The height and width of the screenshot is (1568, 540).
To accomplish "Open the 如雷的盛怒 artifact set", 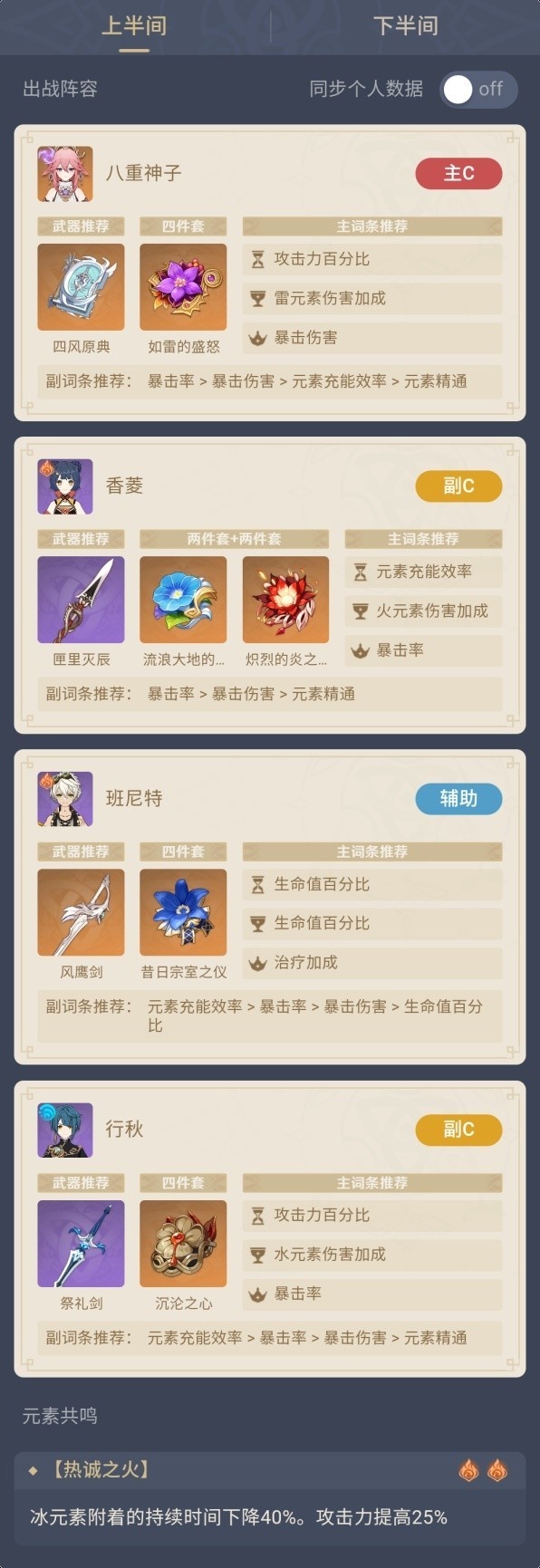I will [183, 287].
